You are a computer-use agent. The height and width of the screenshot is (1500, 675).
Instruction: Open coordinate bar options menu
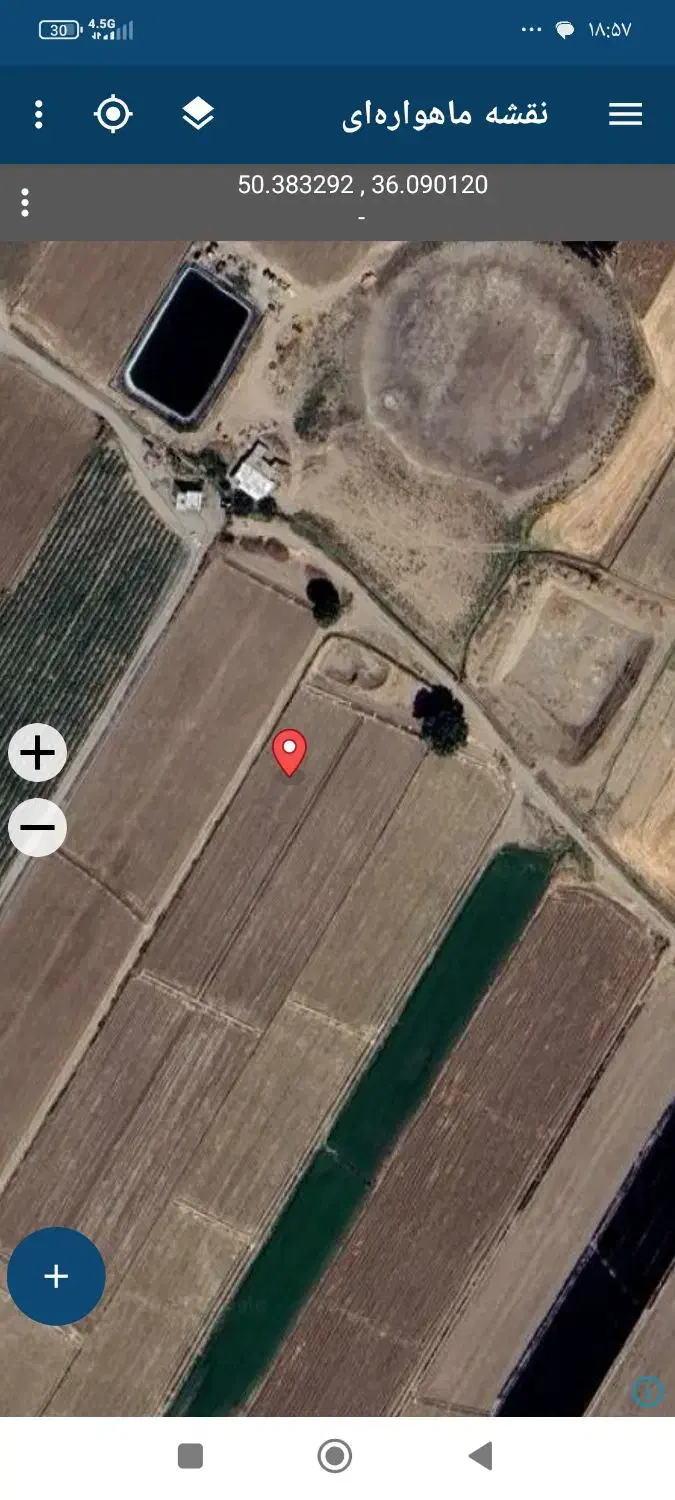click(25, 203)
